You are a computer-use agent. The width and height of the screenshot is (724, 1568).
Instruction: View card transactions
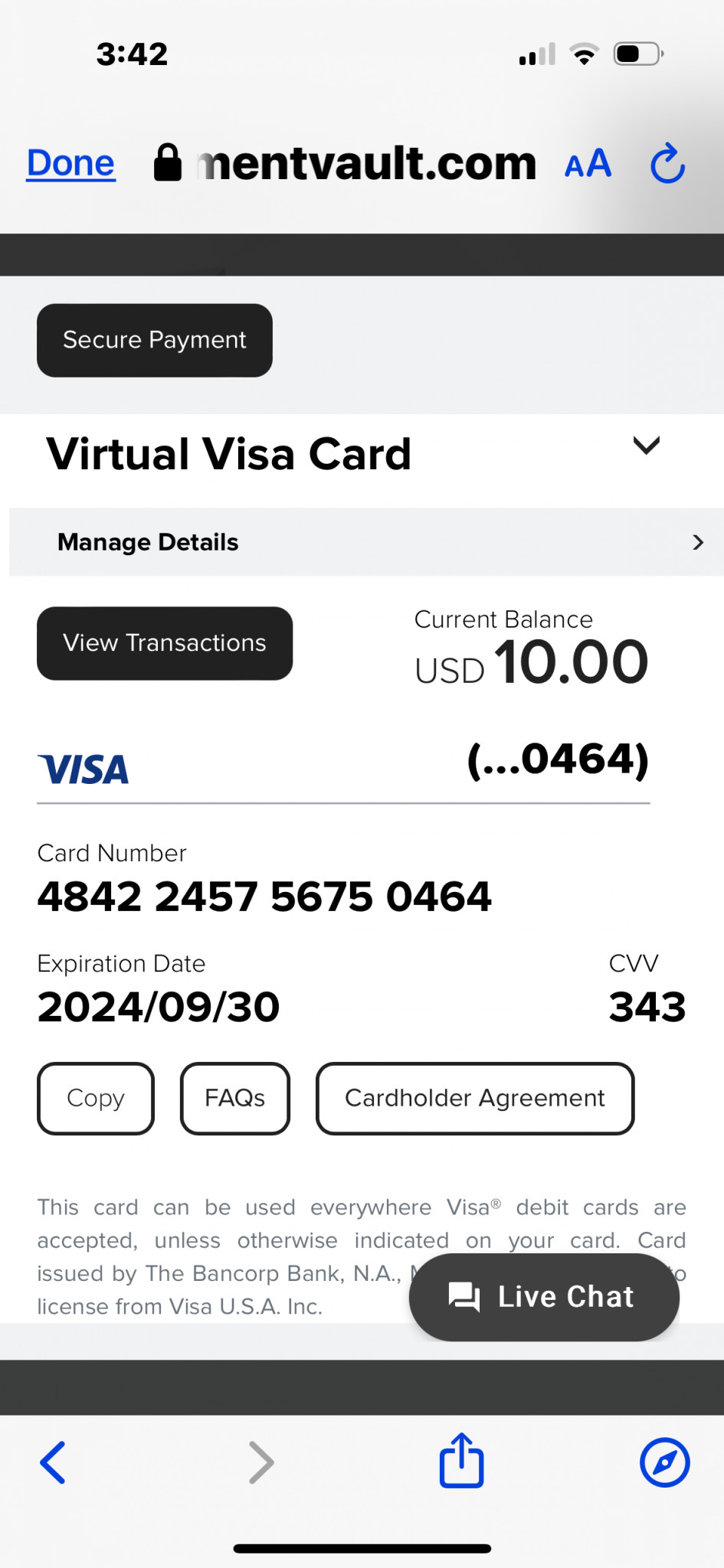pos(165,643)
